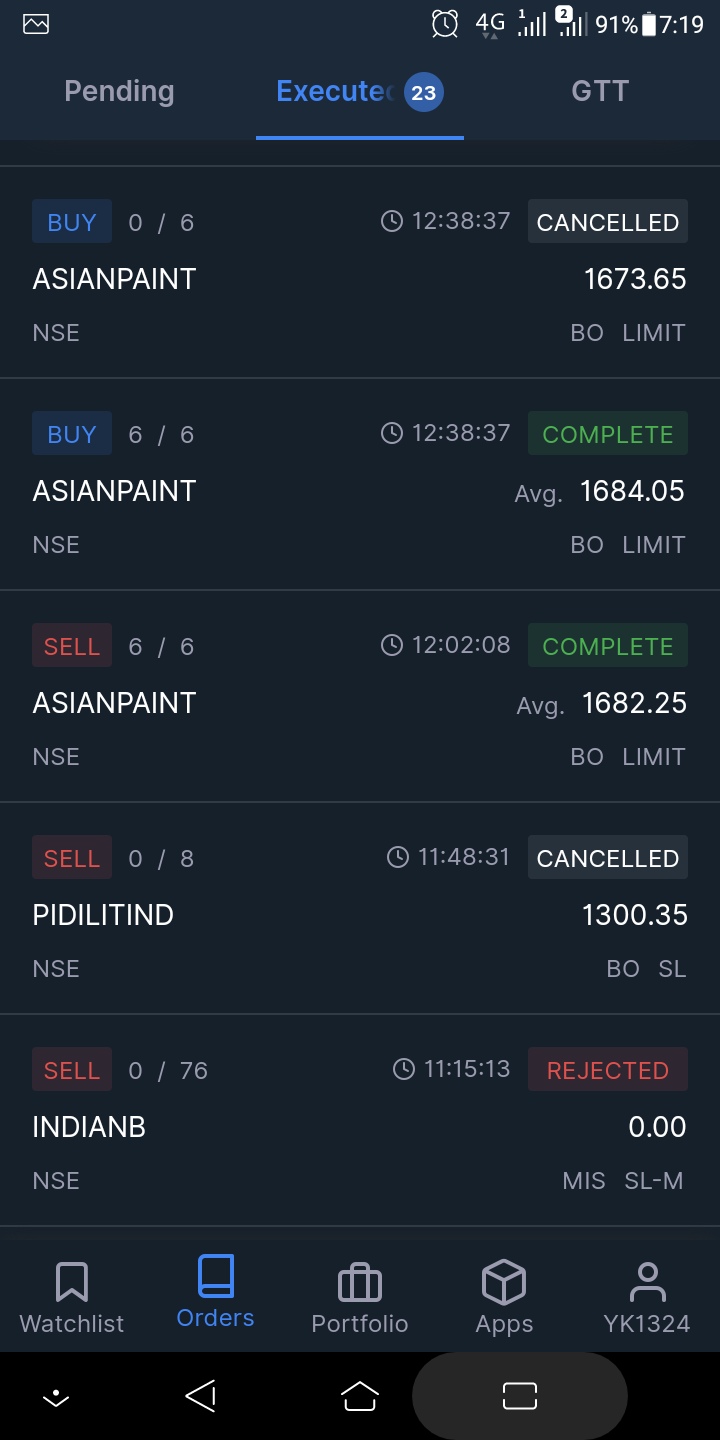The width and height of the screenshot is (720, 1440).
Task: Open the rejected INDIANB sell order
Action: point(360,1124)
